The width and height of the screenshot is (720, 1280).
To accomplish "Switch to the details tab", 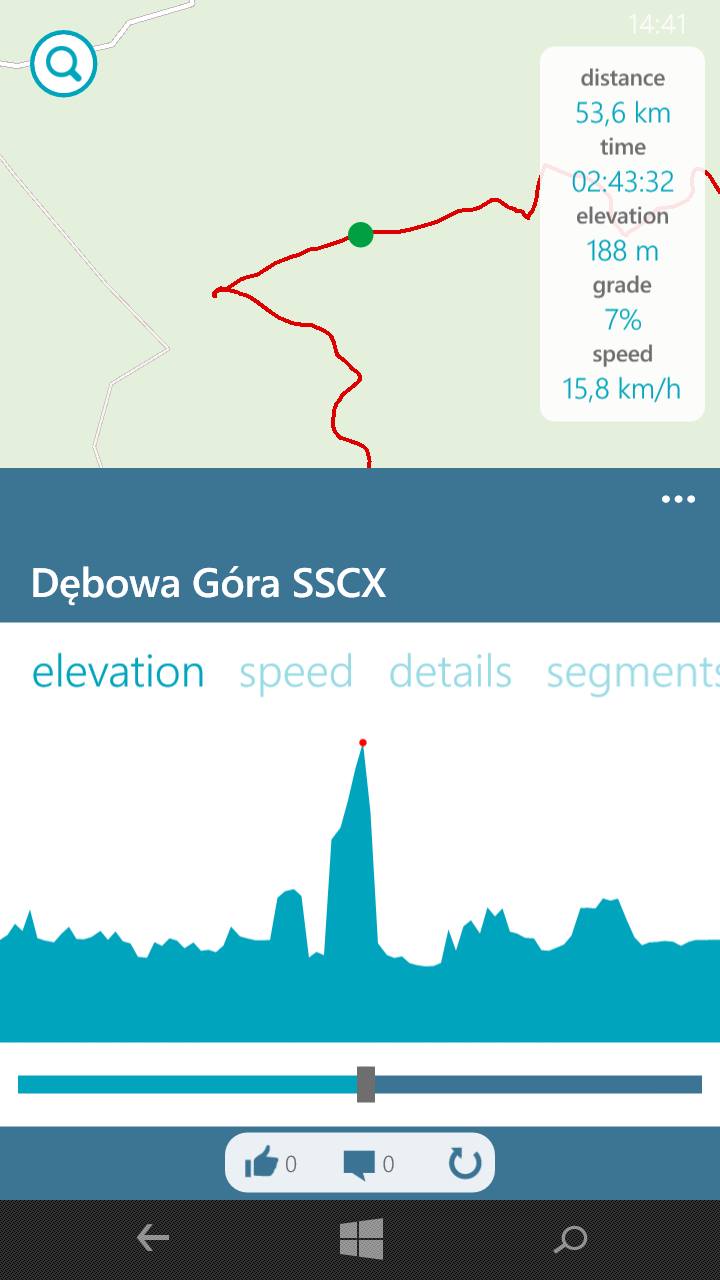I will pos(450,672).
